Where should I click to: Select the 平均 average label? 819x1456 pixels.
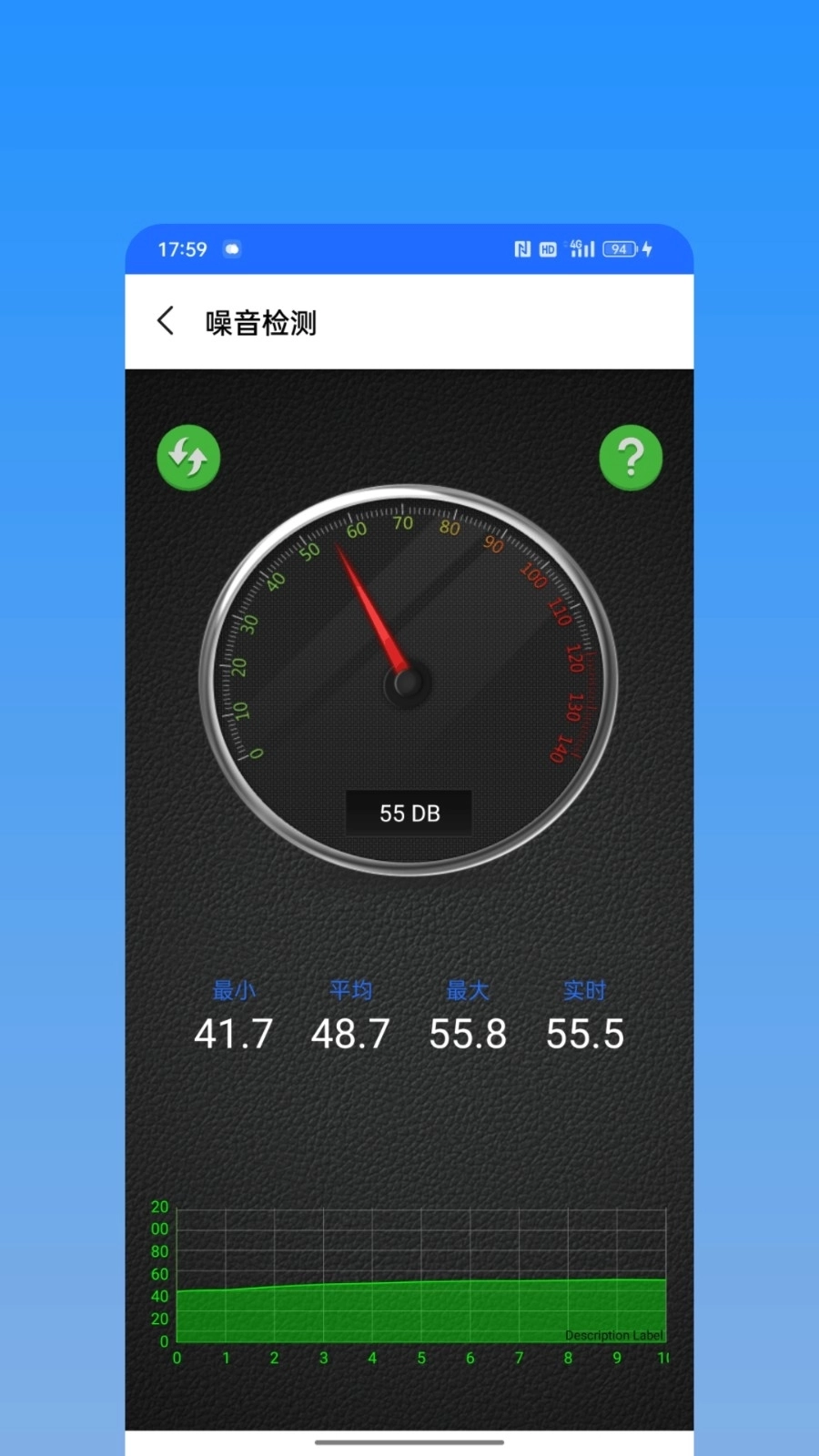pos(351,991)
